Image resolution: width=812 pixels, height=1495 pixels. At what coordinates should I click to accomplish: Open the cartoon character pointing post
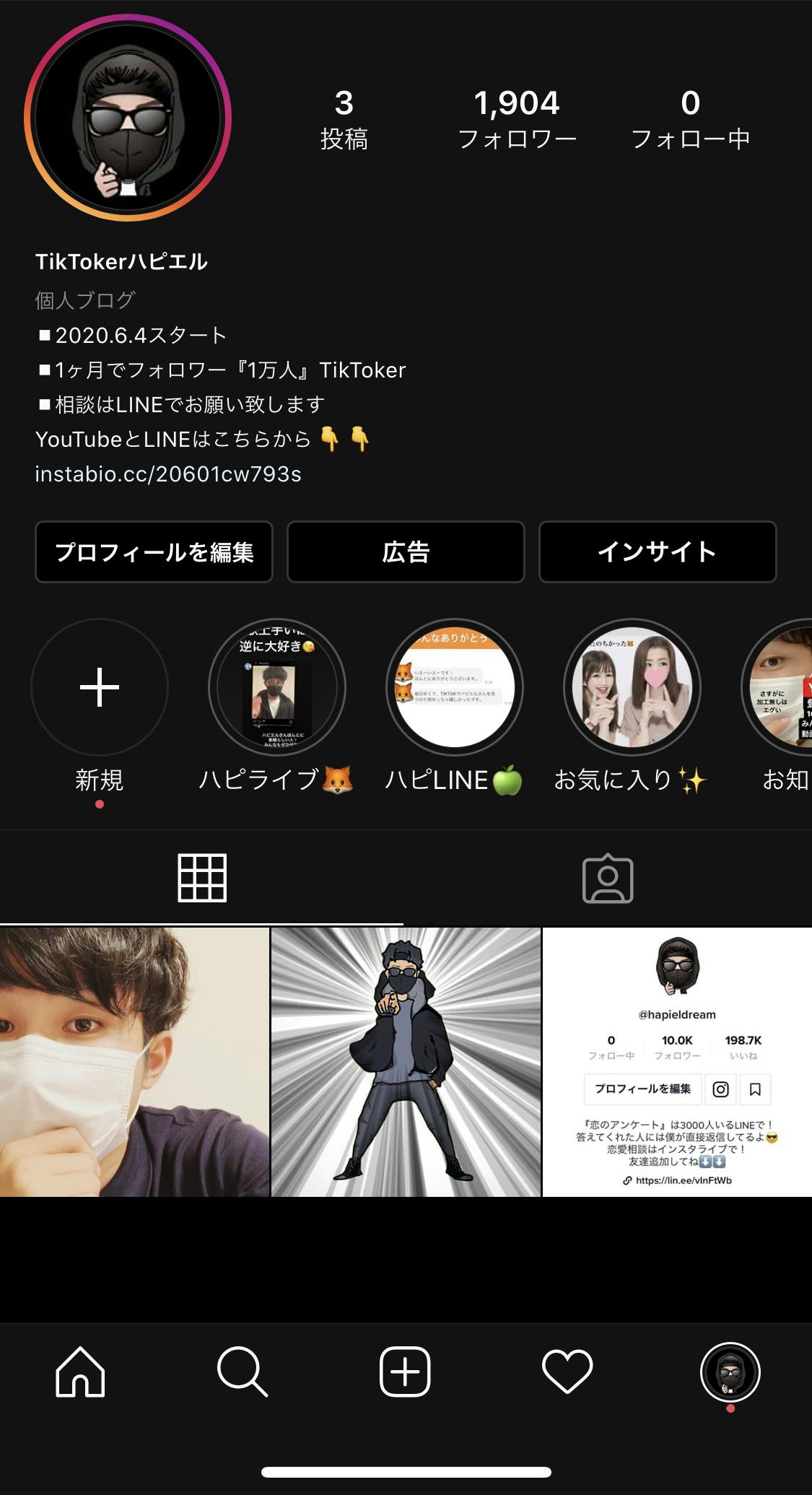pyautogui.click(x=406, y=1062)
